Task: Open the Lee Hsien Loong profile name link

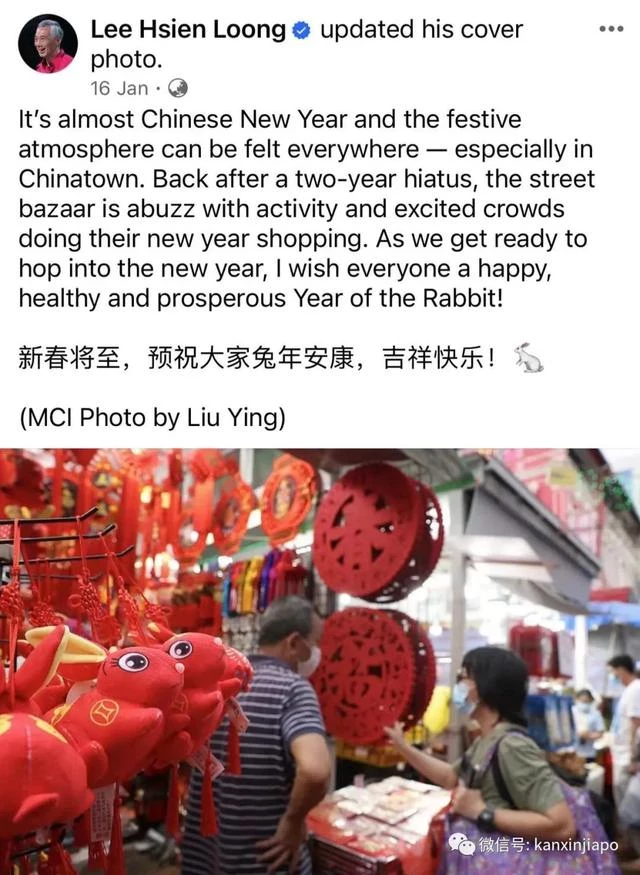Action: pos(187,30)
